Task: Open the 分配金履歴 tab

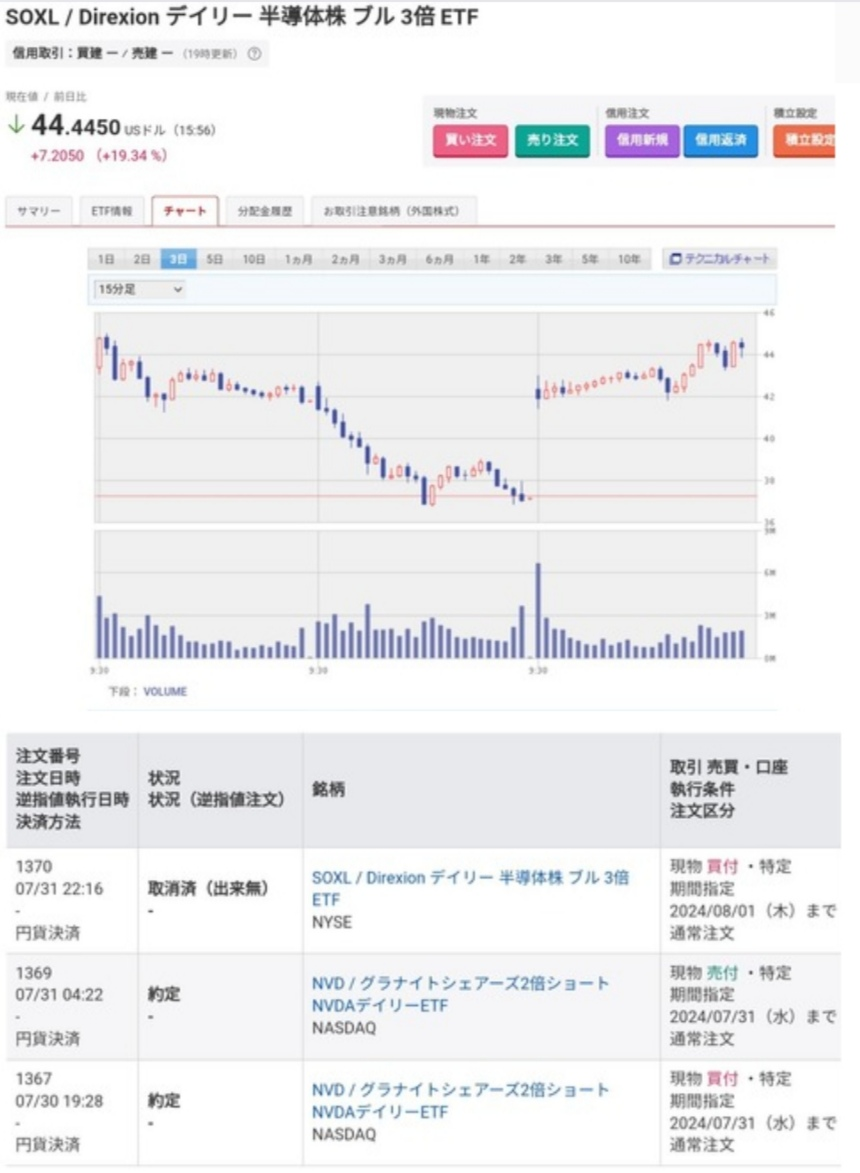Action: coord(264,212)
